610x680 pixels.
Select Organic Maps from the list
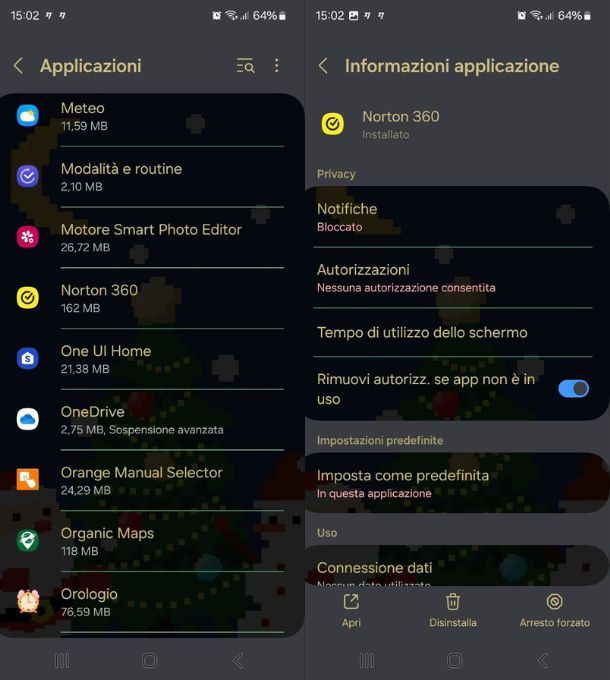[150, 541]
